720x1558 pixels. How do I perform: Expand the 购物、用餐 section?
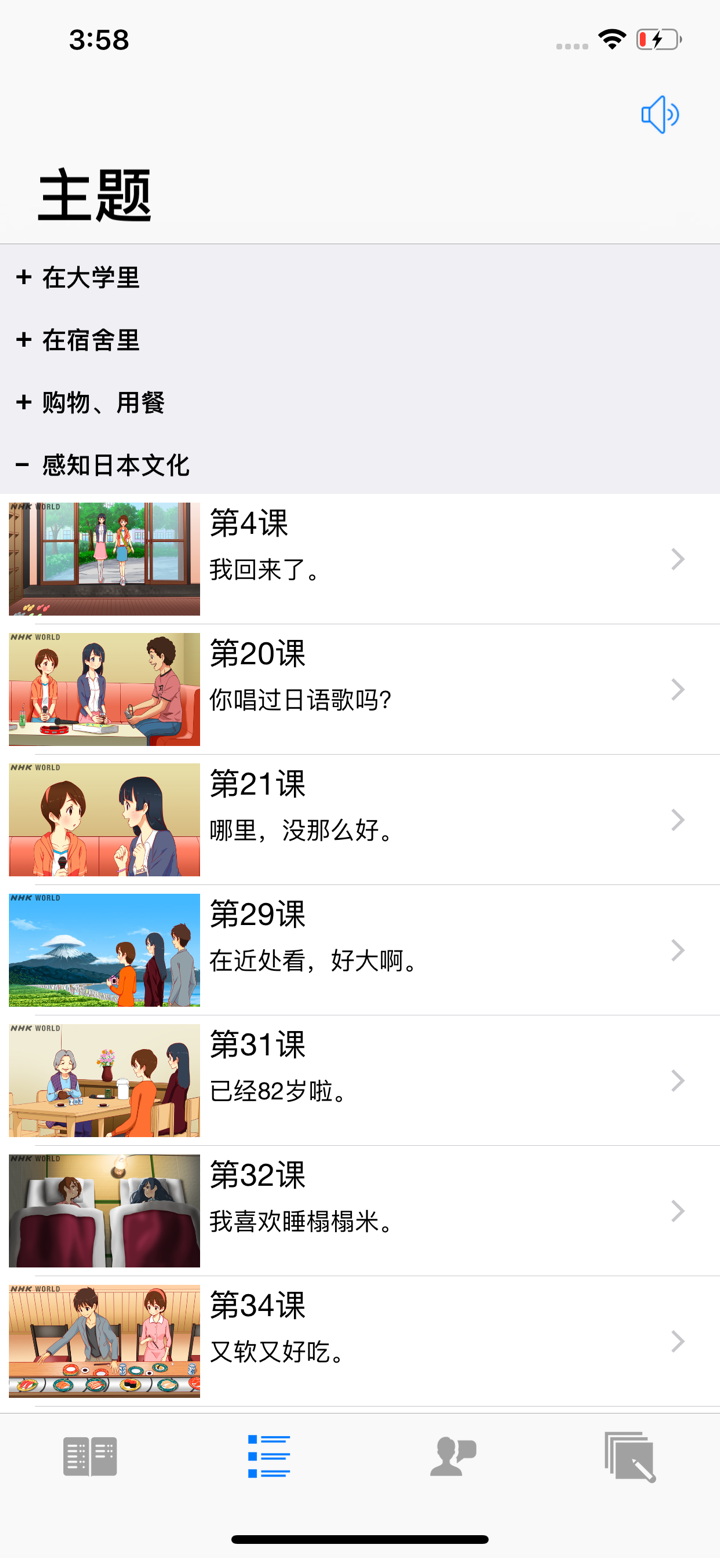(x=103, y=402)
